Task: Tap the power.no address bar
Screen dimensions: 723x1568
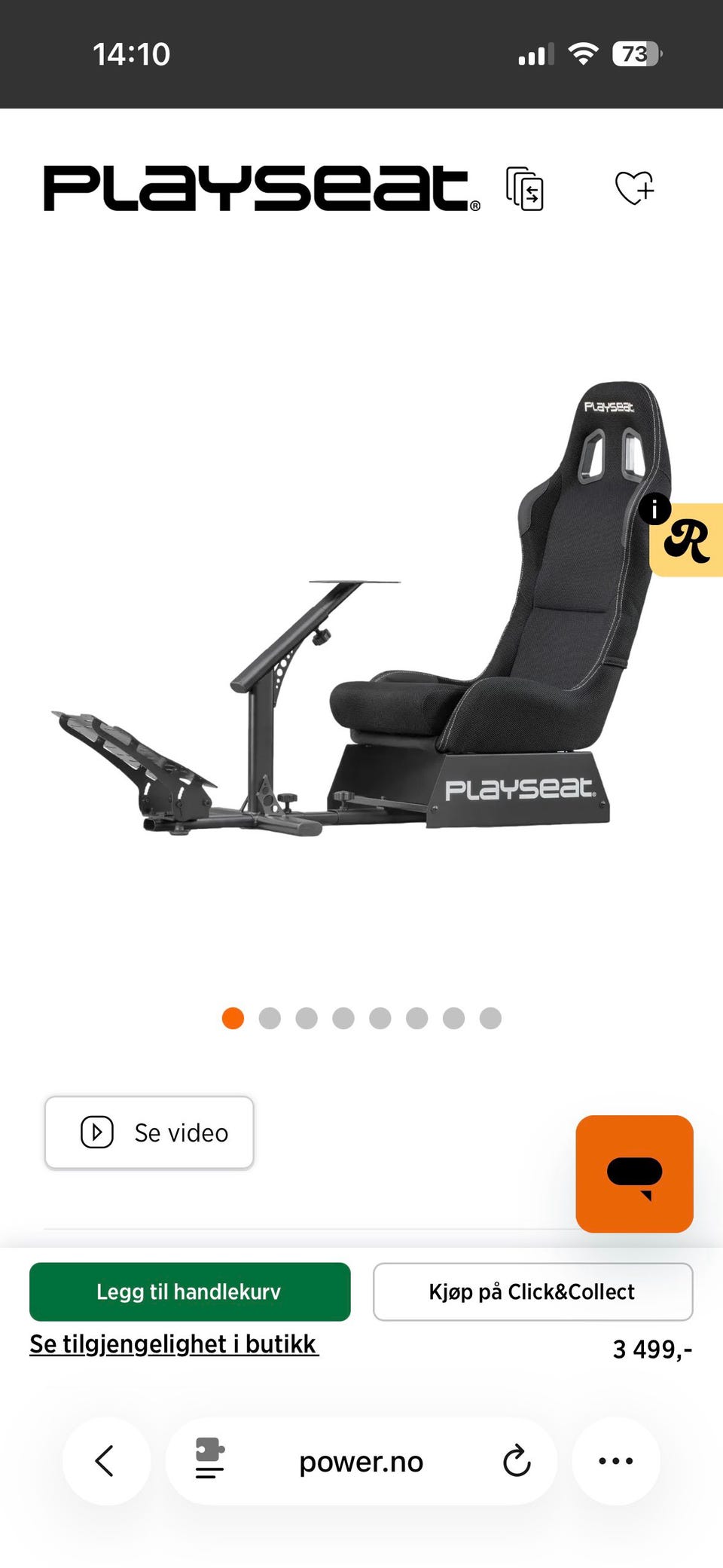Action: (x=361, y=1462)
